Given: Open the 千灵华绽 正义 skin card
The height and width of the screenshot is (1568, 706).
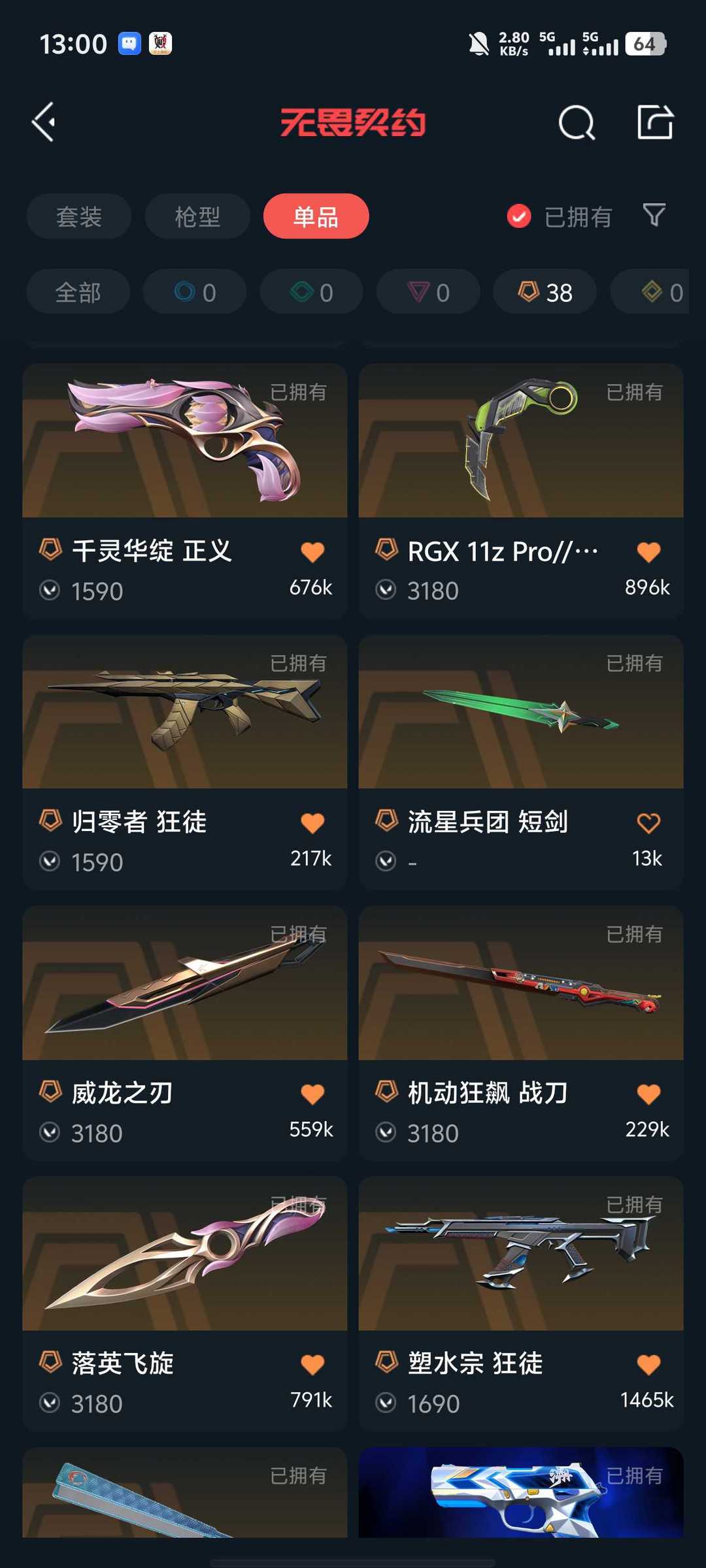Looking at the screenshot, I should tap(185, 491).
